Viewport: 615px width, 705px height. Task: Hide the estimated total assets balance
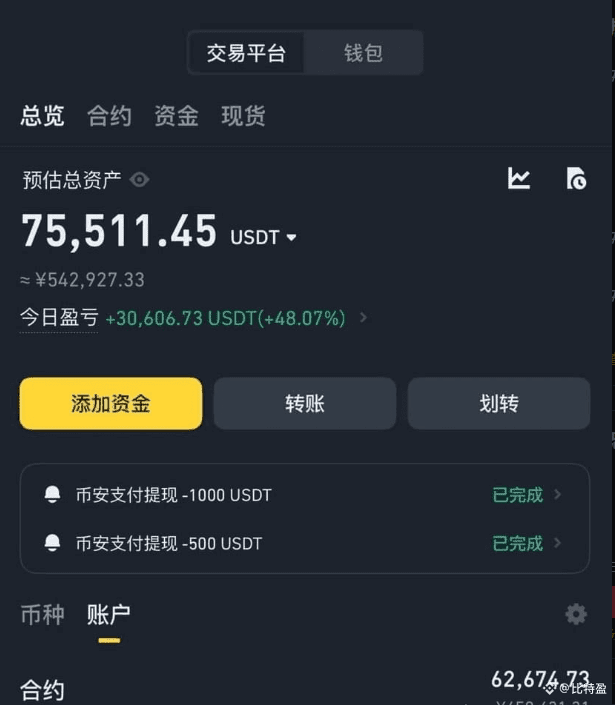click(140, 180)
